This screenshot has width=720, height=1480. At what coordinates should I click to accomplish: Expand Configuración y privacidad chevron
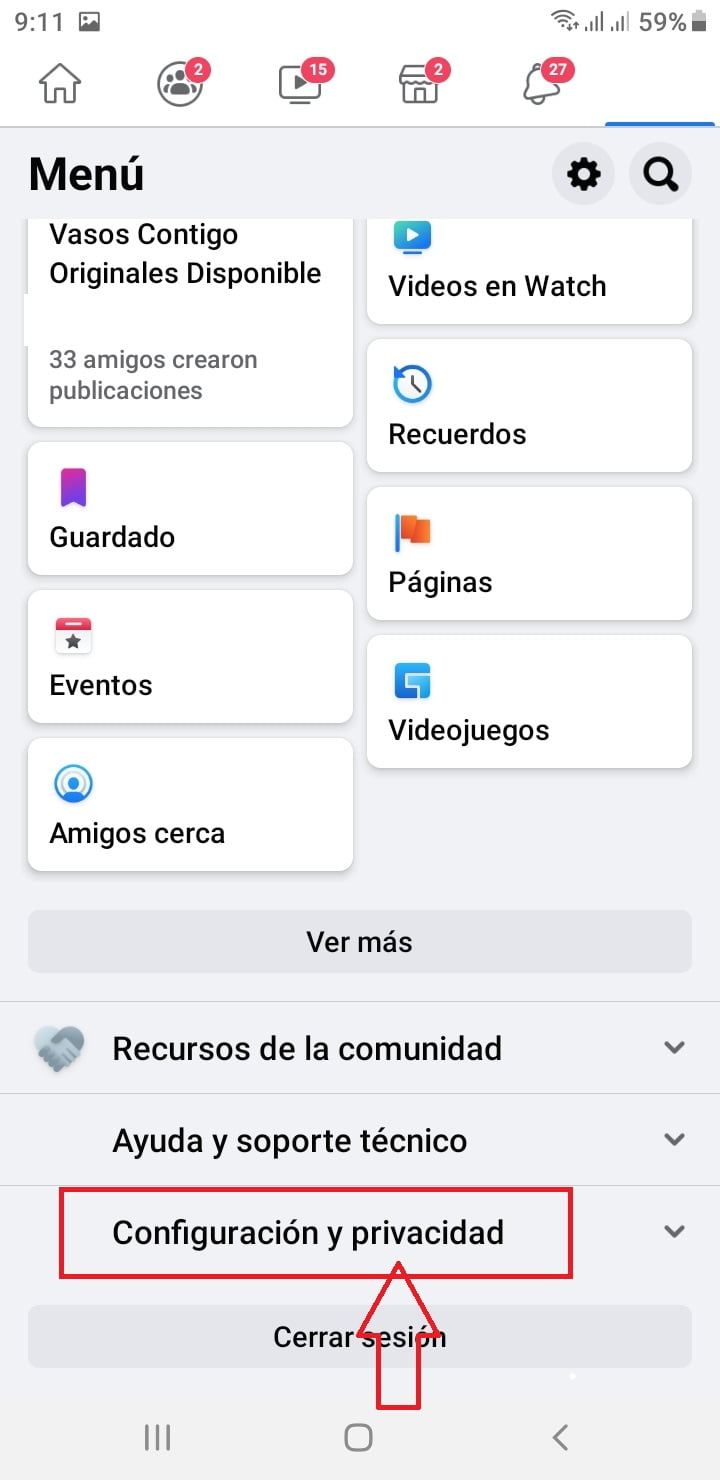point(673,1231)
